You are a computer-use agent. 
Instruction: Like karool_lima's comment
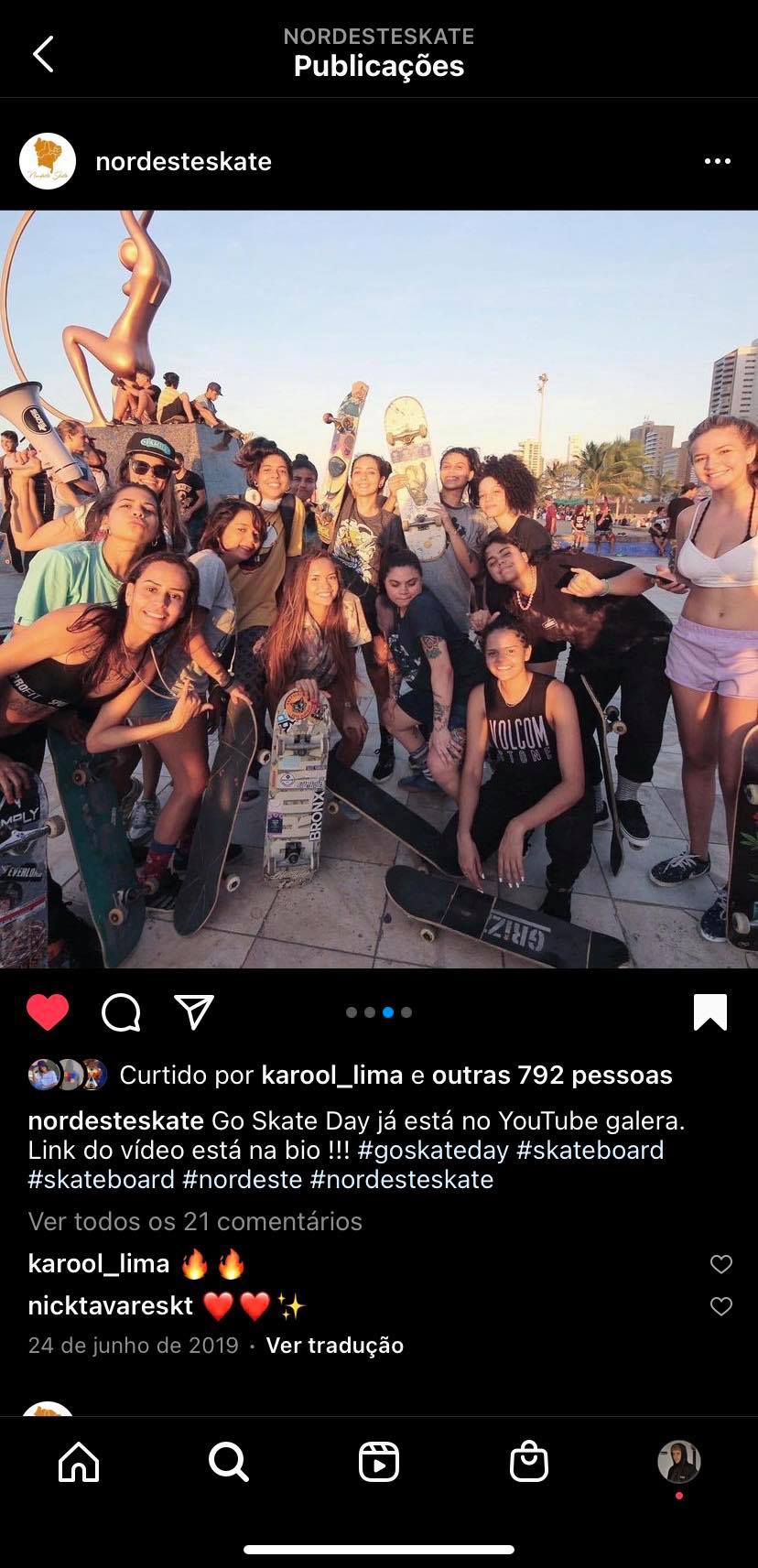(721, 1264)
